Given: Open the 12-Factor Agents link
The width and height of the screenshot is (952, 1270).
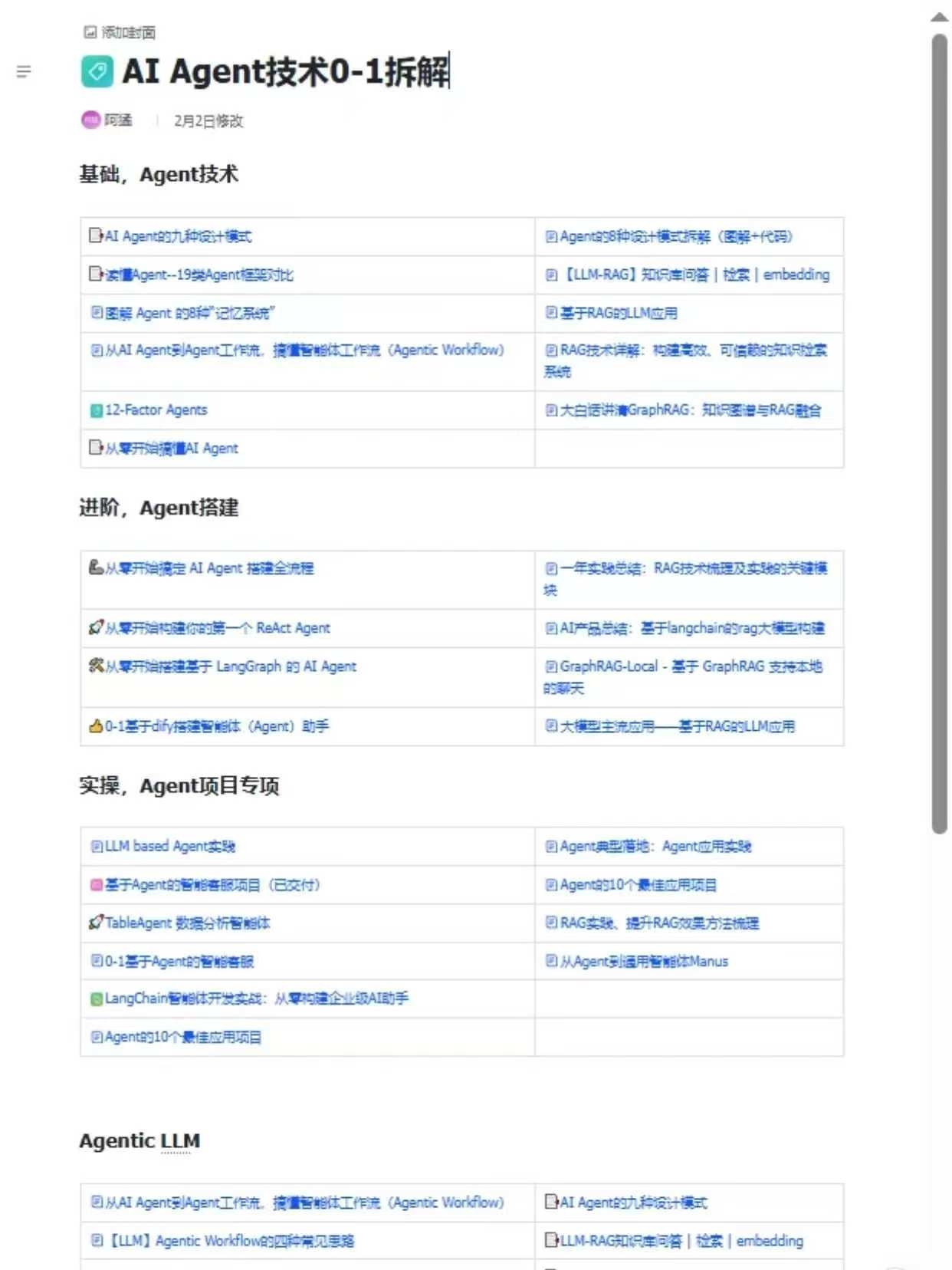Looking at the screenshot, I should 156,410.
